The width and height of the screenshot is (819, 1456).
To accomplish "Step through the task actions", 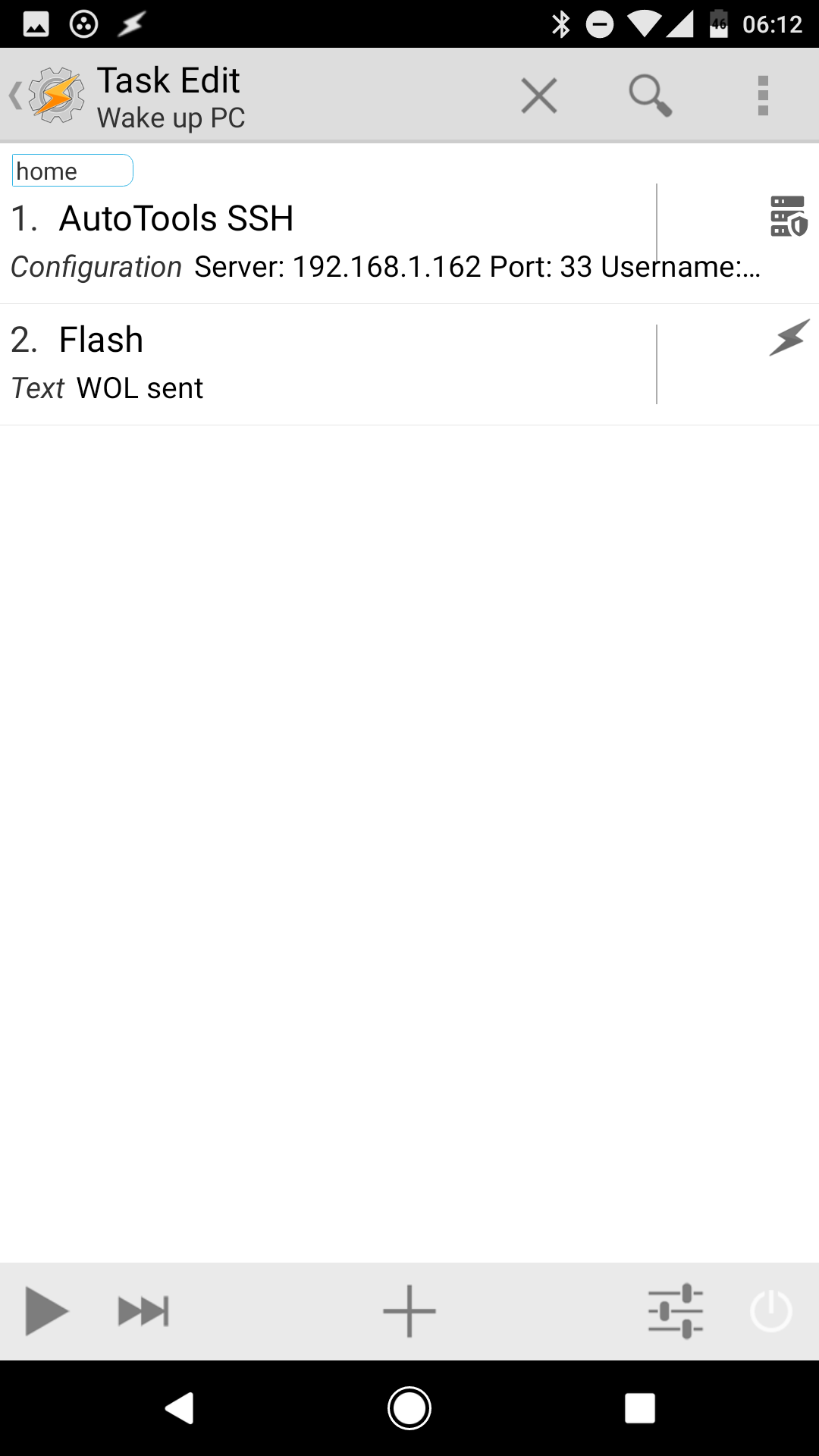I will point(143,1310).
